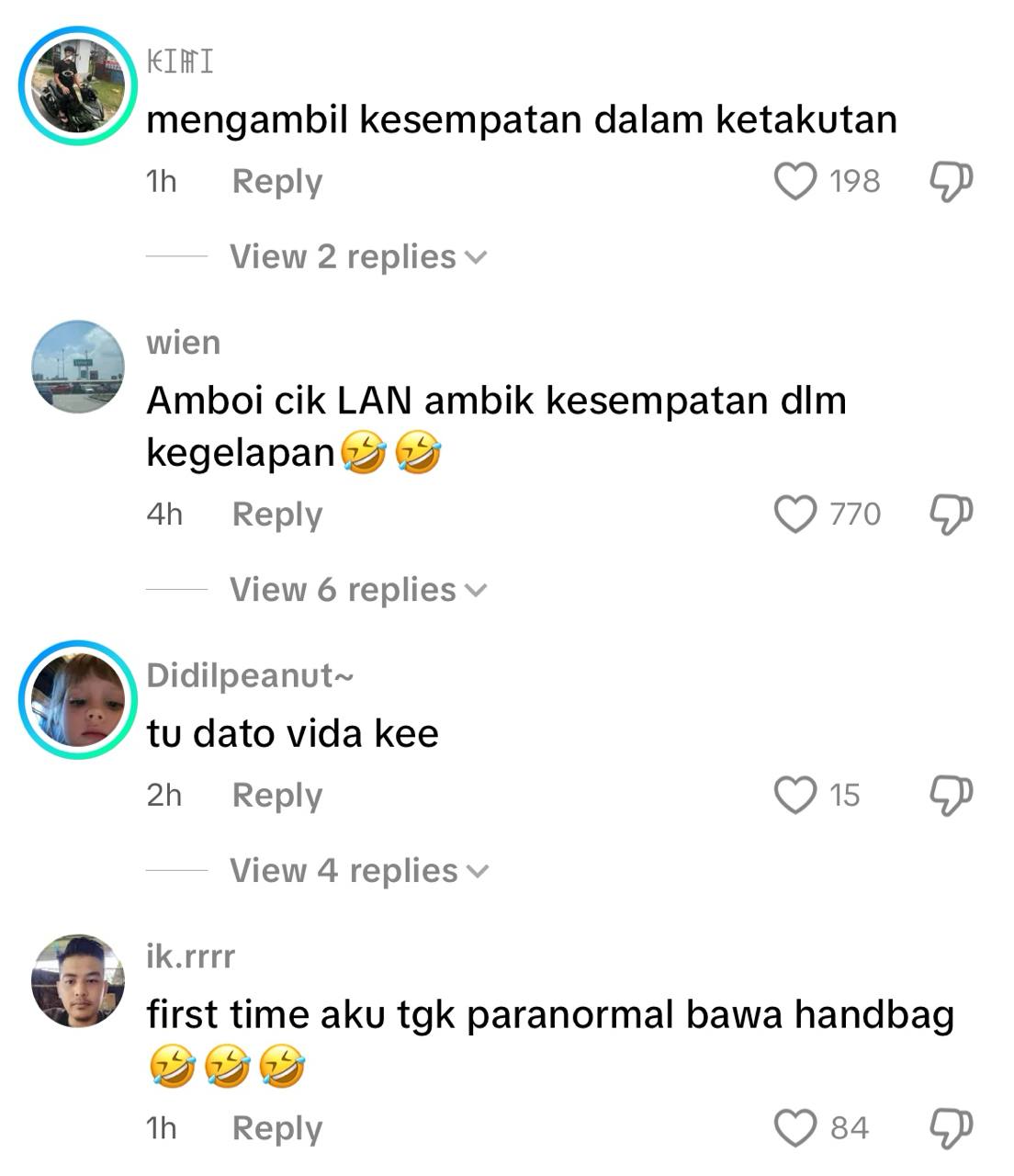Open the motorcycle-rider avatar beside the first comment
The width and height of the screenshot is (1014, 1176).
[x=78, y=85]
